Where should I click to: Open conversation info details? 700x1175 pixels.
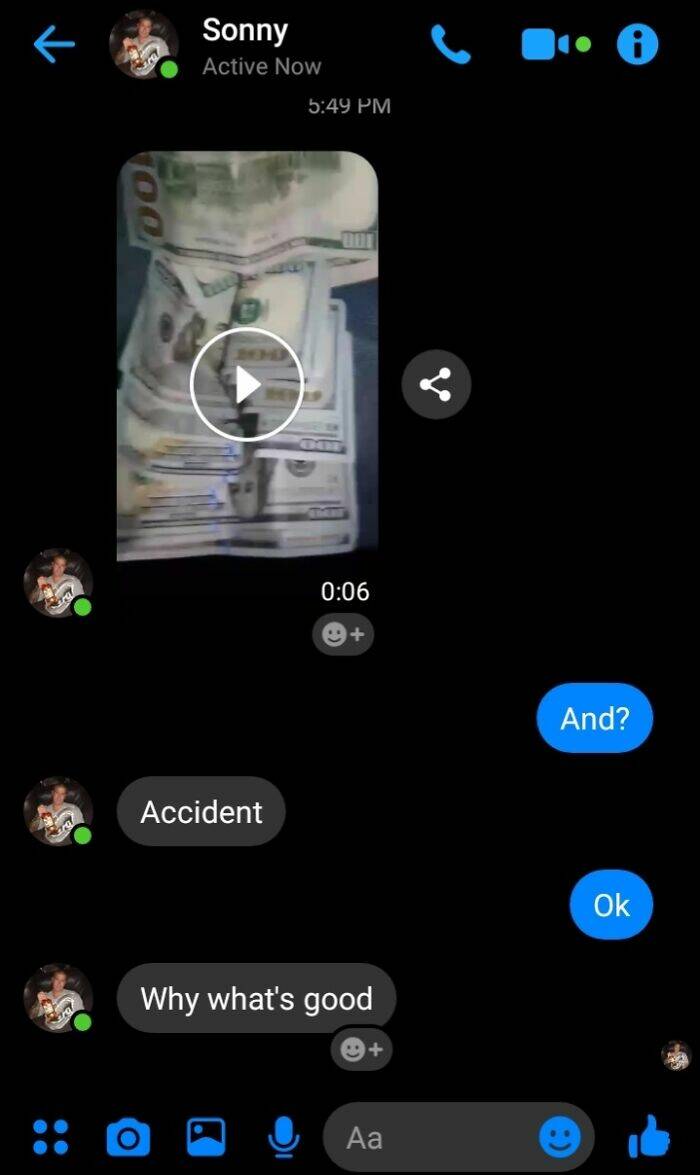click(637, 45)
